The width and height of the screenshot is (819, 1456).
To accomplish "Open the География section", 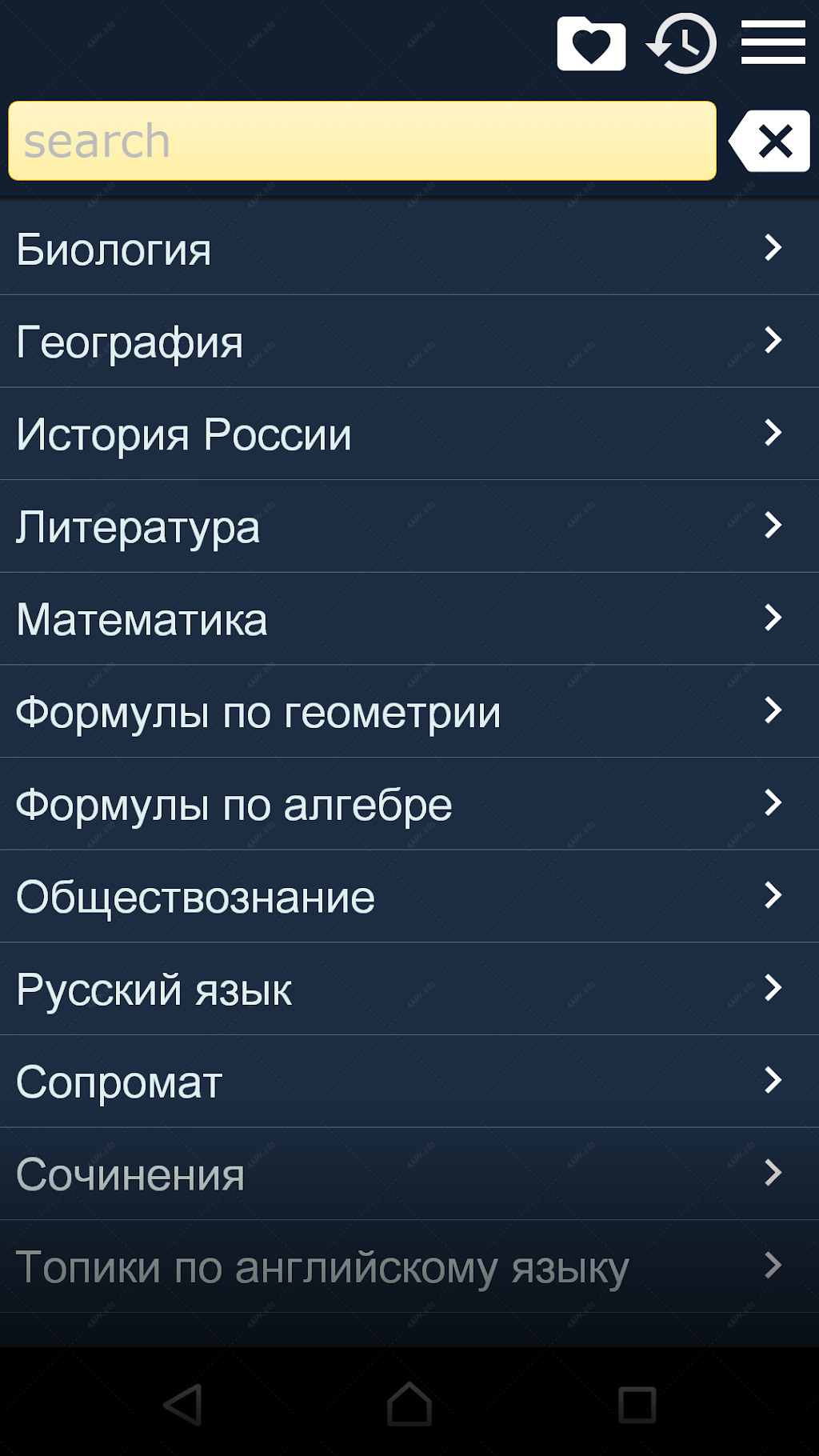I will coord(409,342).
